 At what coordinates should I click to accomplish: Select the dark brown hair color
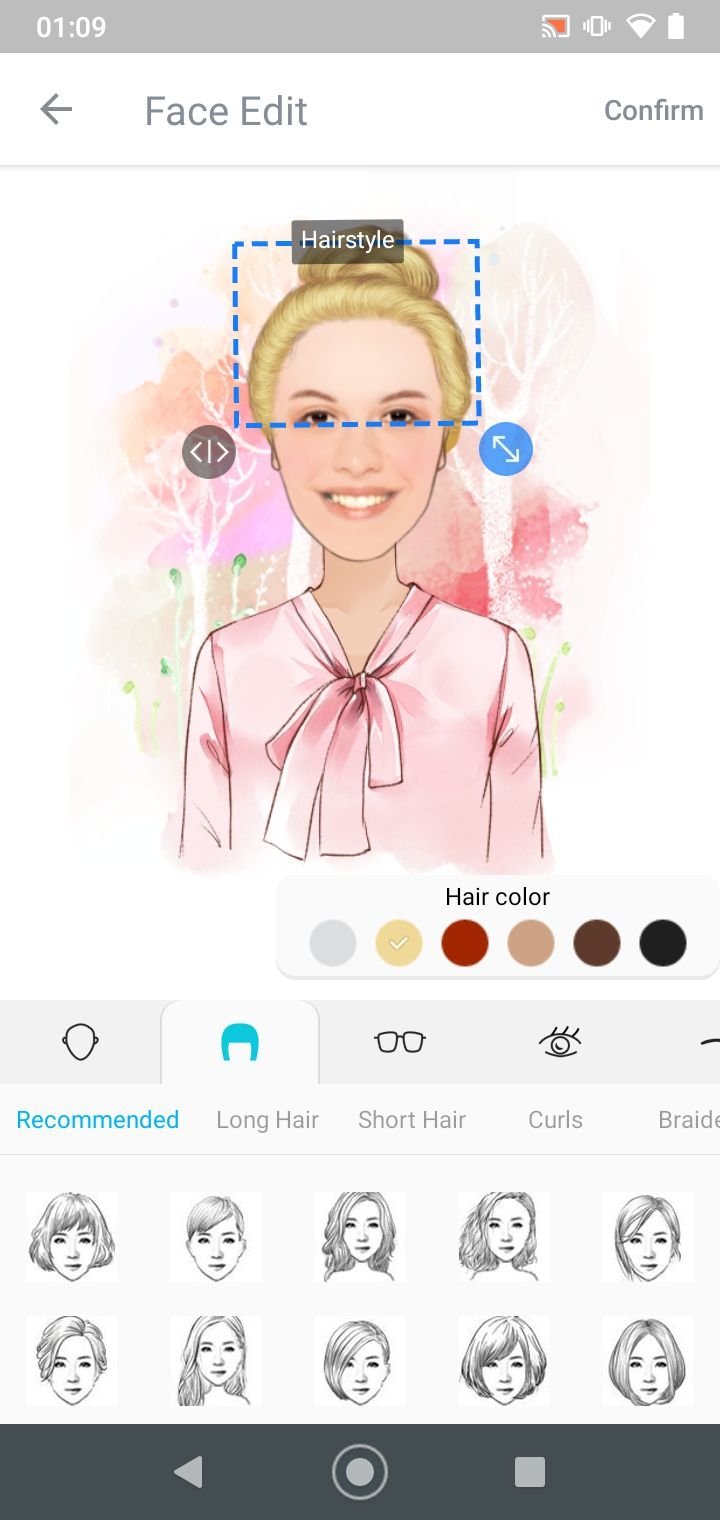coord(597,943)
